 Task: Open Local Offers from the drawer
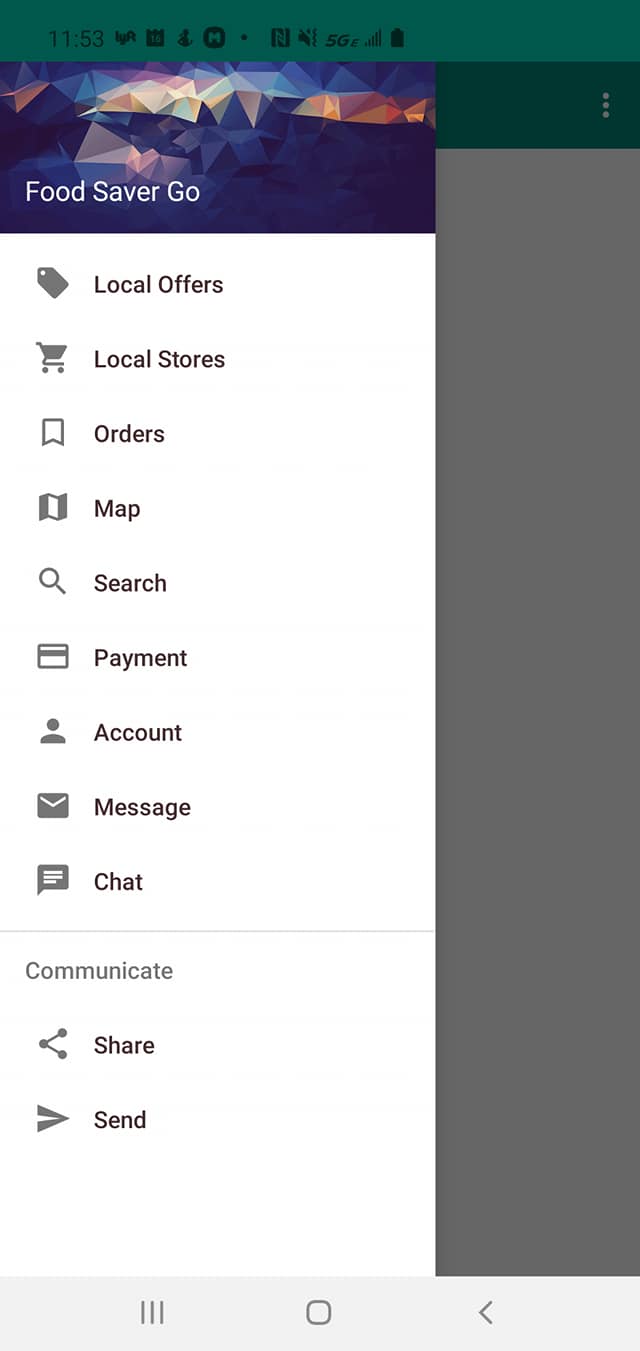217,284
